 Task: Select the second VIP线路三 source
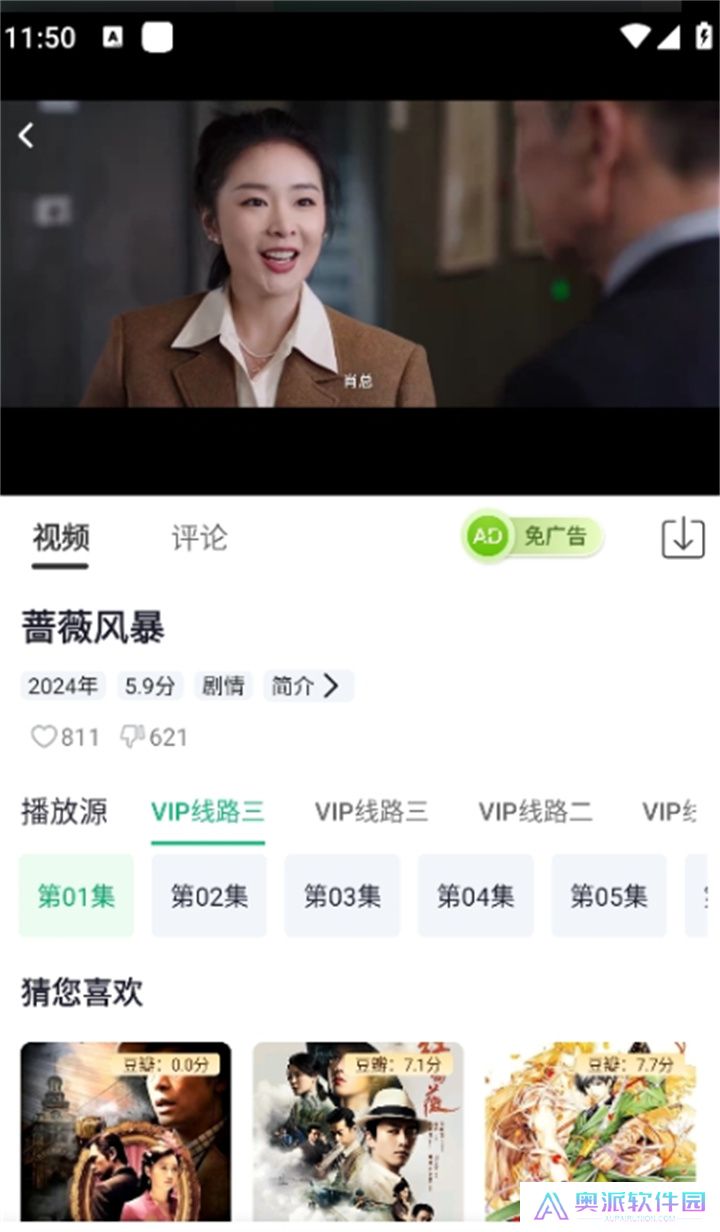[371, 812]
